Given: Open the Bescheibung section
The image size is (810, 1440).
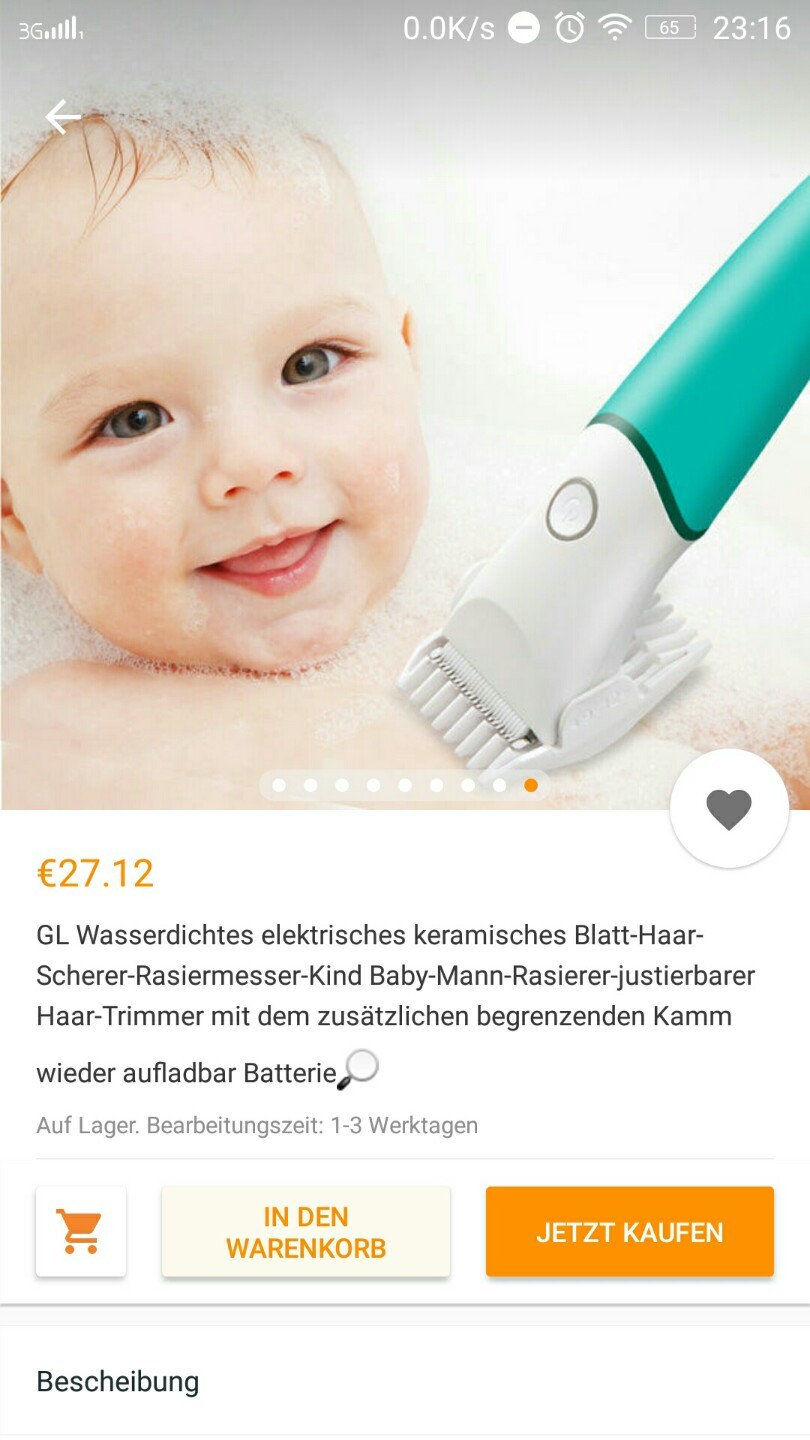Looking at the screenshot, I should tap(405, 1382).
